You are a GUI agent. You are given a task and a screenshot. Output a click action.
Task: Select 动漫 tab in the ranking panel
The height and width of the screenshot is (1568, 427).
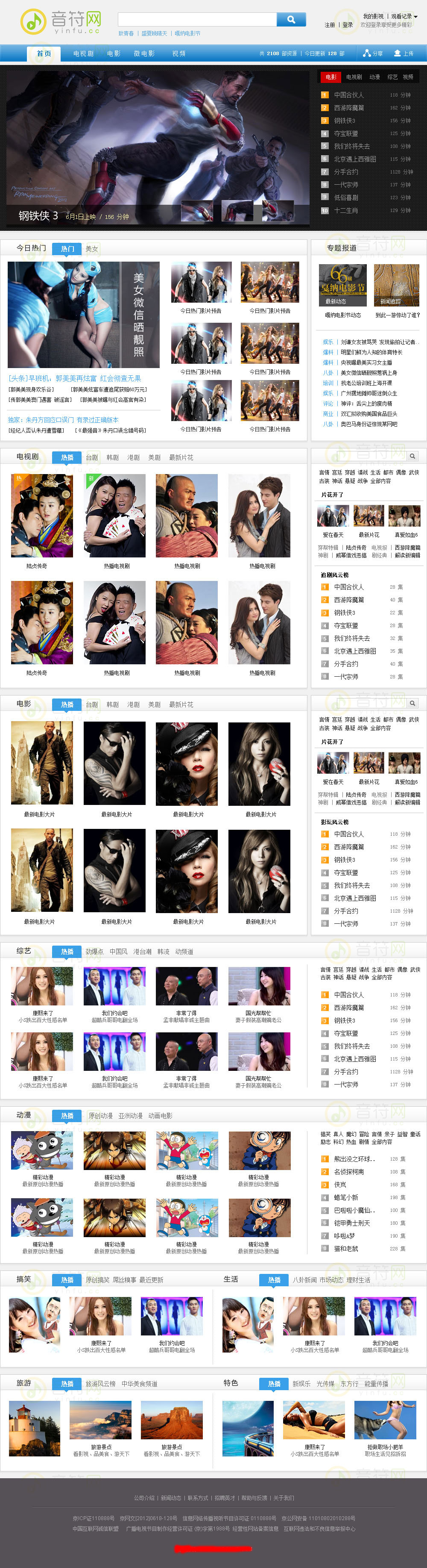tap(374, 77)
